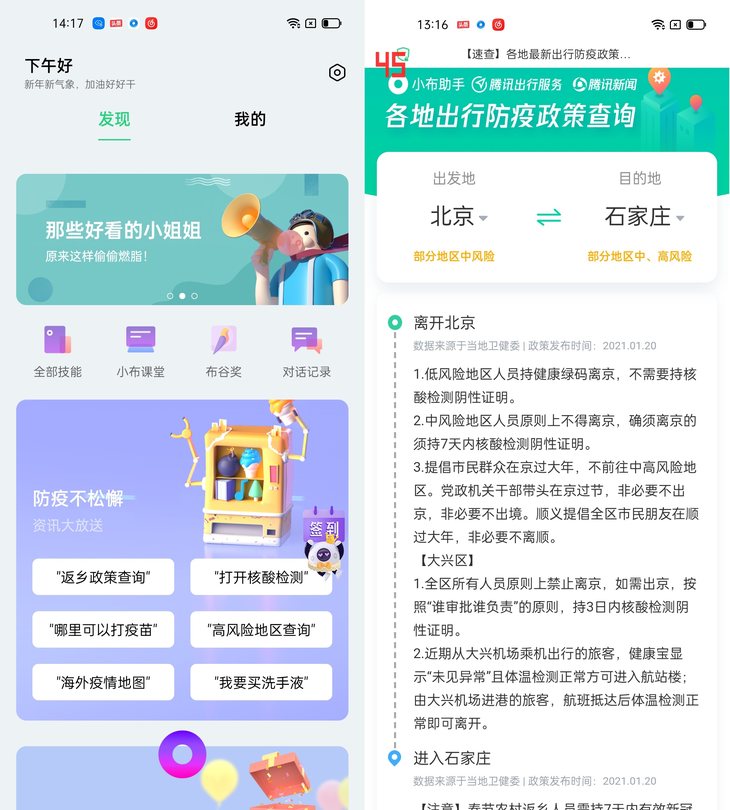Image resolution: width=730 pixels, height=810 pixels.
Task: Tap the "打开核酸检测" chip
Action: coord(259,577)
